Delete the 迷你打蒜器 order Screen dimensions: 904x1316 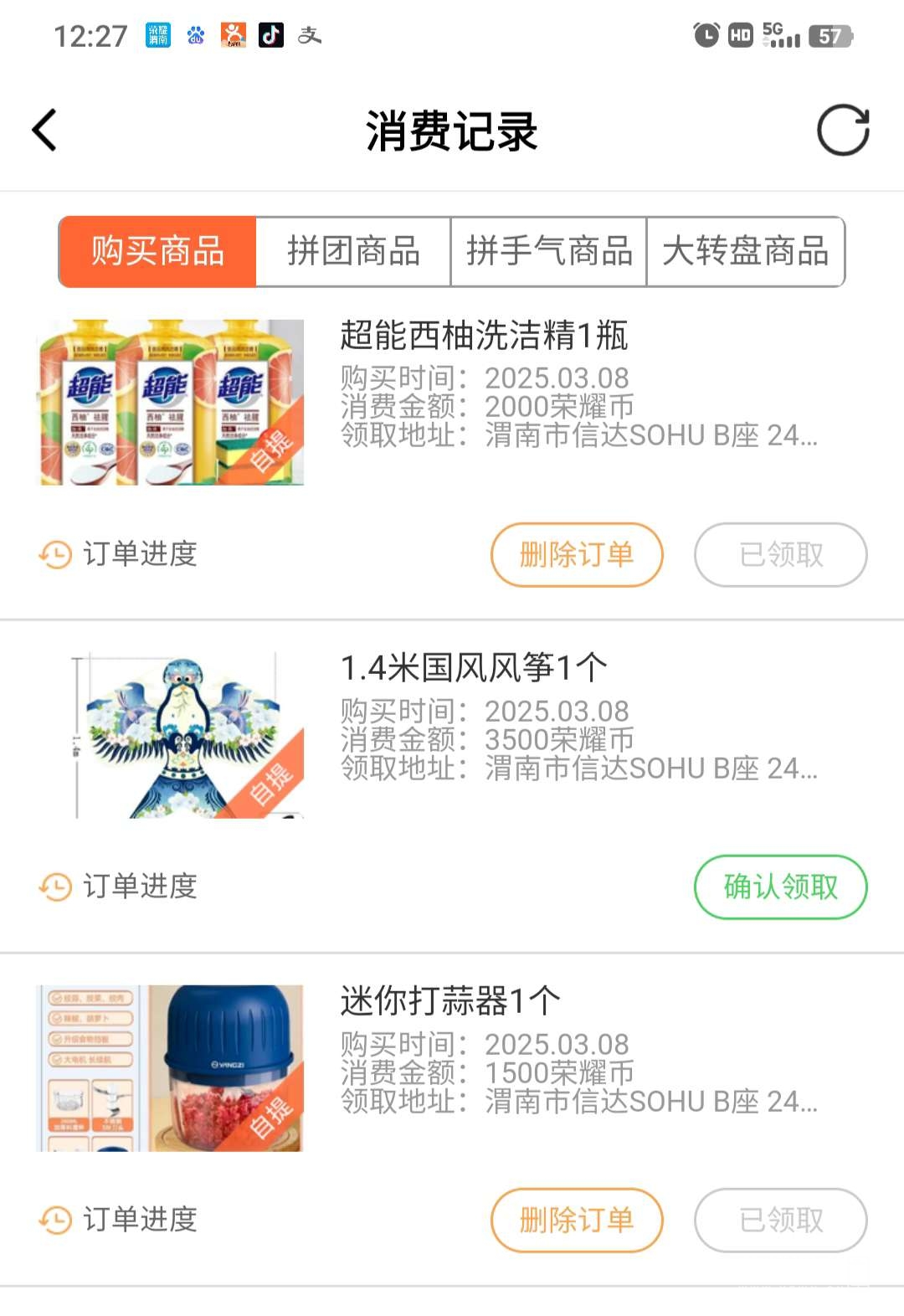click(x=577, y=1220)
